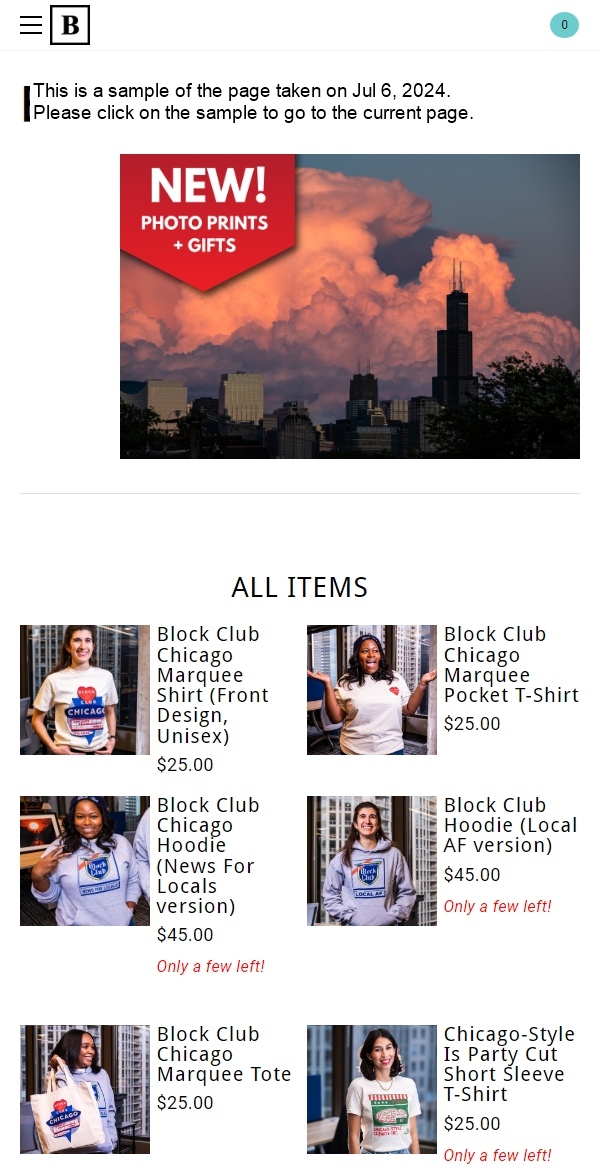Viewport: 600px width, 1170px height.
Task: View Hoodie News For Locals version photo
Action: (x=85, y=860)
